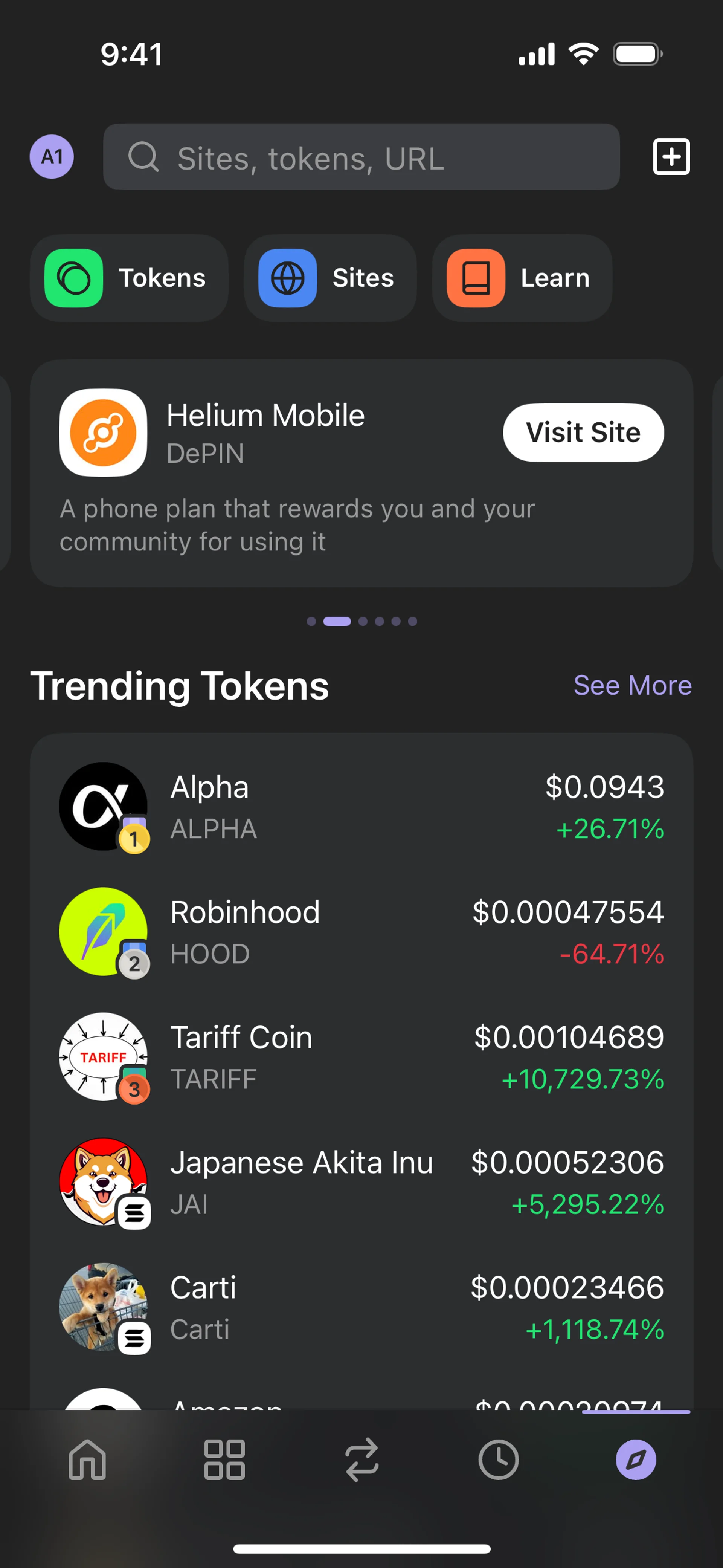Open See More trending tokens

click(x=632, y=685)
